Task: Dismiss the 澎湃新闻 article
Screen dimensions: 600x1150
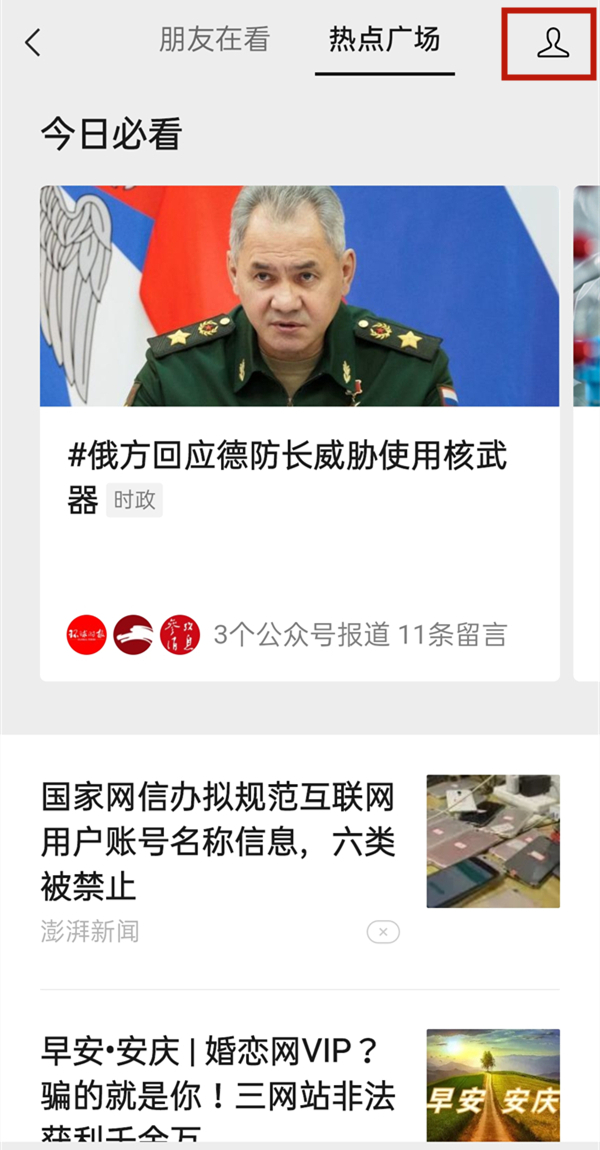Action: point(383,932)
